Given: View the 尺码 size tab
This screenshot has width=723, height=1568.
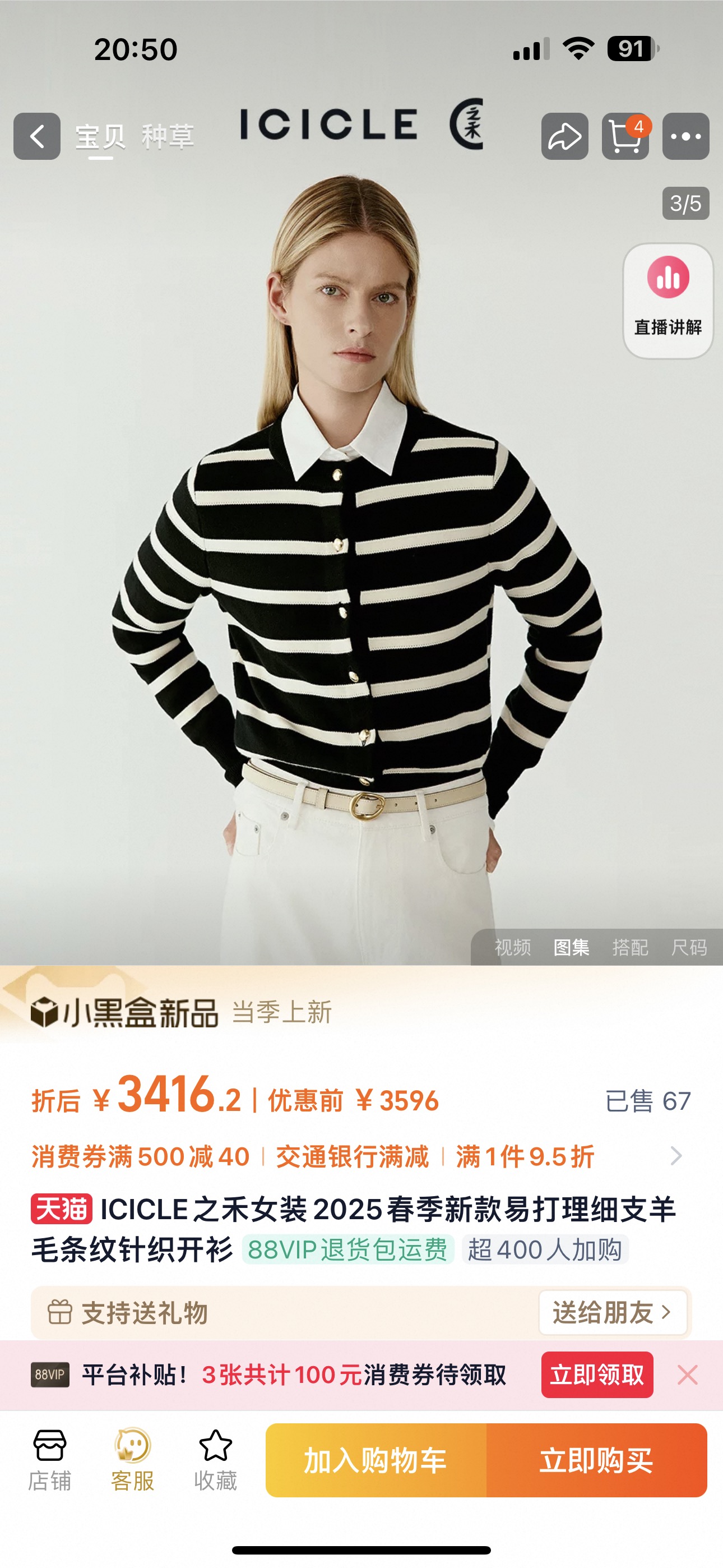Looking at the screenshot, I should 689,947.
